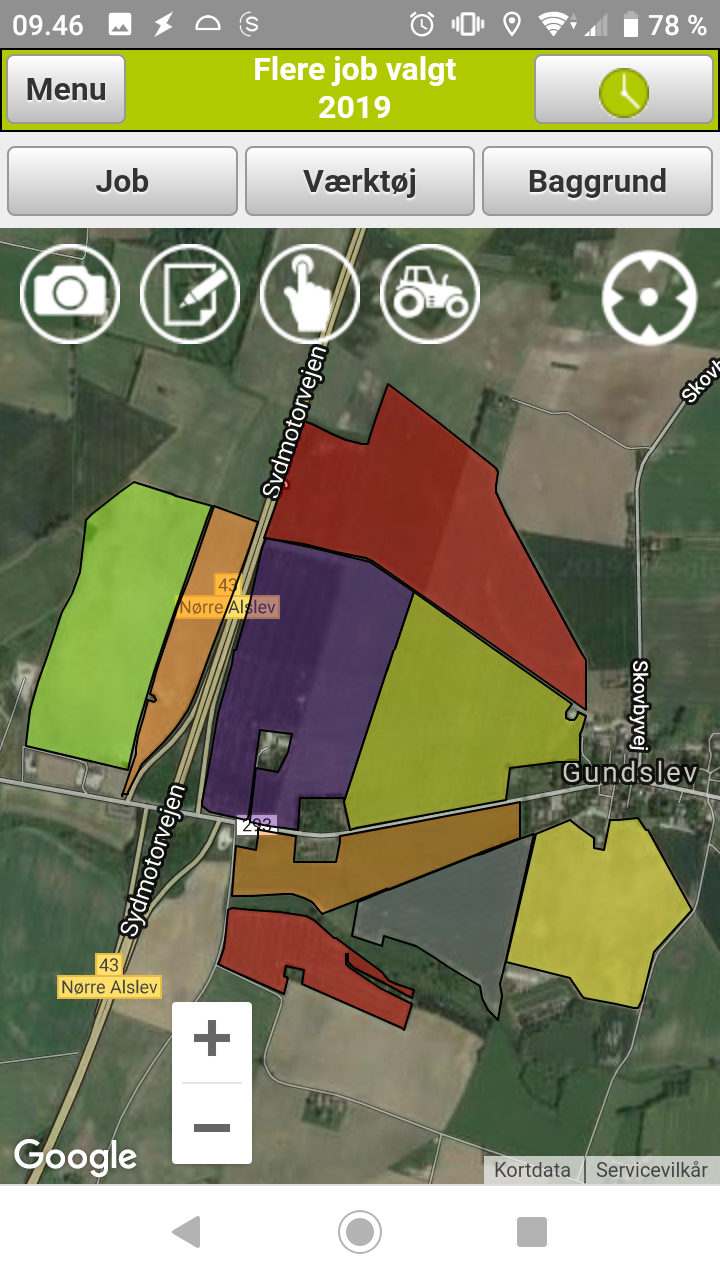Zoom out the map with minus

coord(212,1125)
